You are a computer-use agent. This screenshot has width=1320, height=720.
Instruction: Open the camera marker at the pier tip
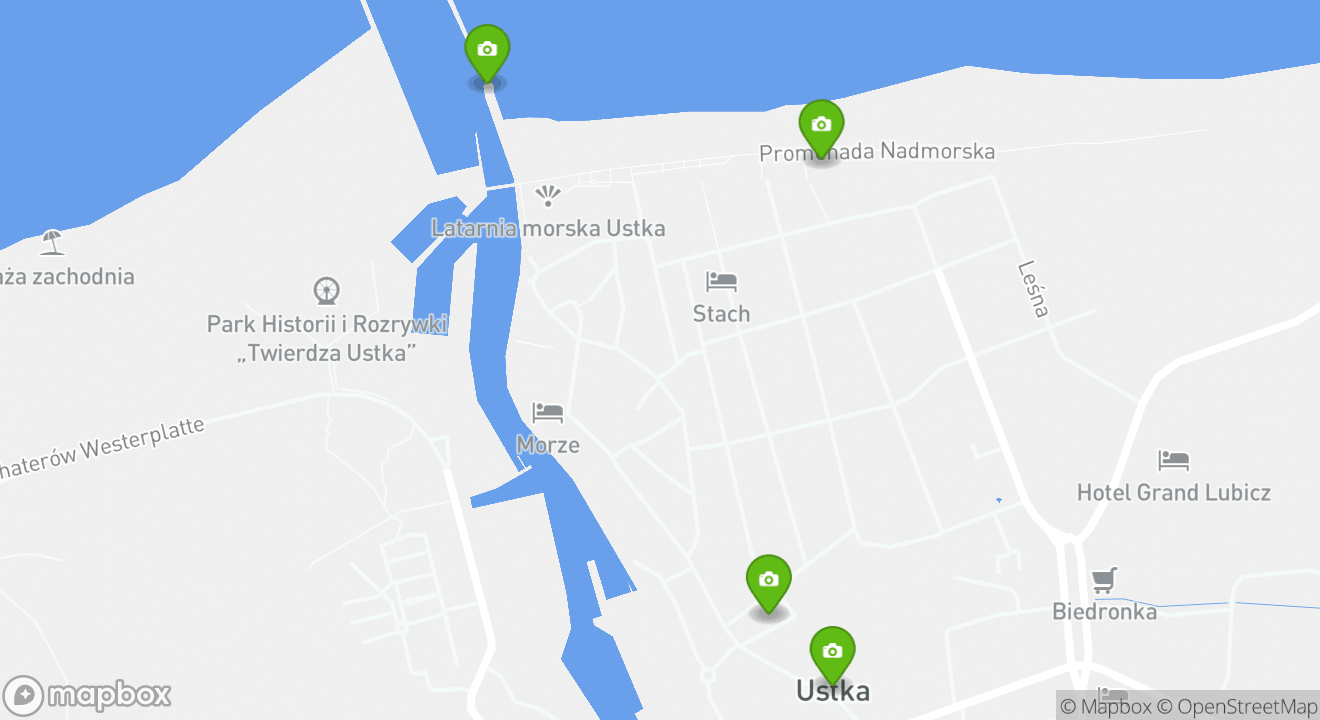pos(487,50)
